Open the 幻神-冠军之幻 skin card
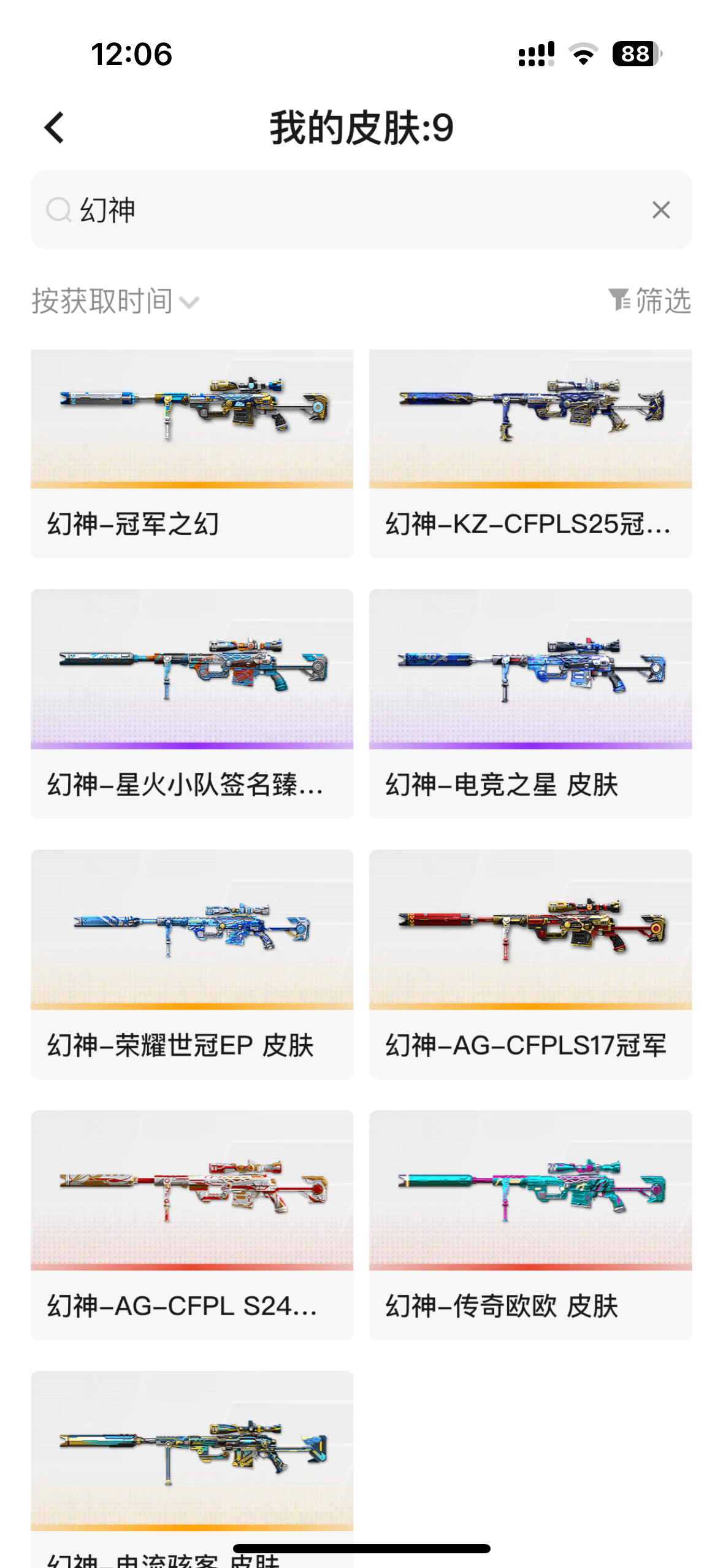The width and height of the screenshot is (723, 1568). coord(192,453)
